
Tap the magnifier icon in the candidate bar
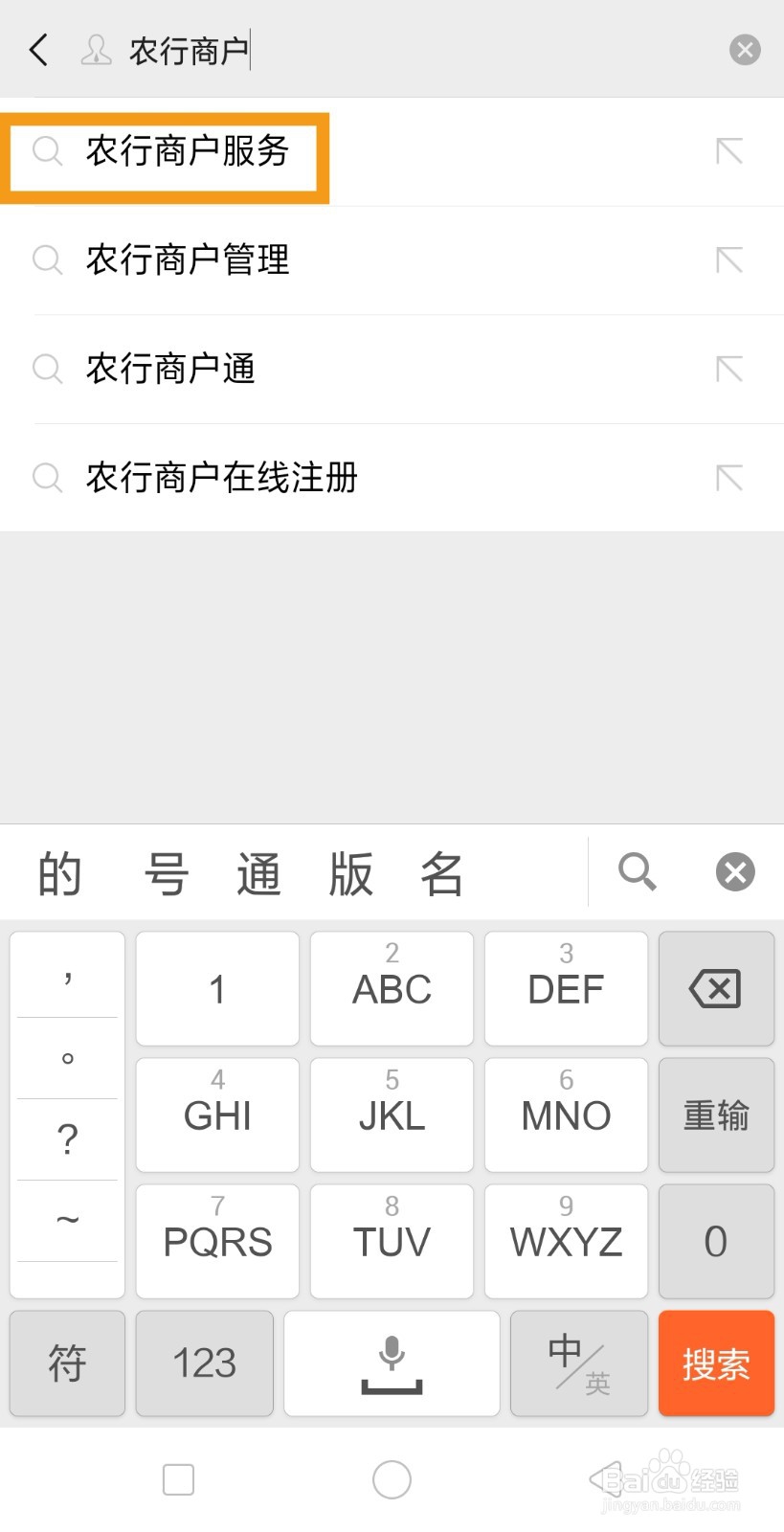(x=637, y=871)
